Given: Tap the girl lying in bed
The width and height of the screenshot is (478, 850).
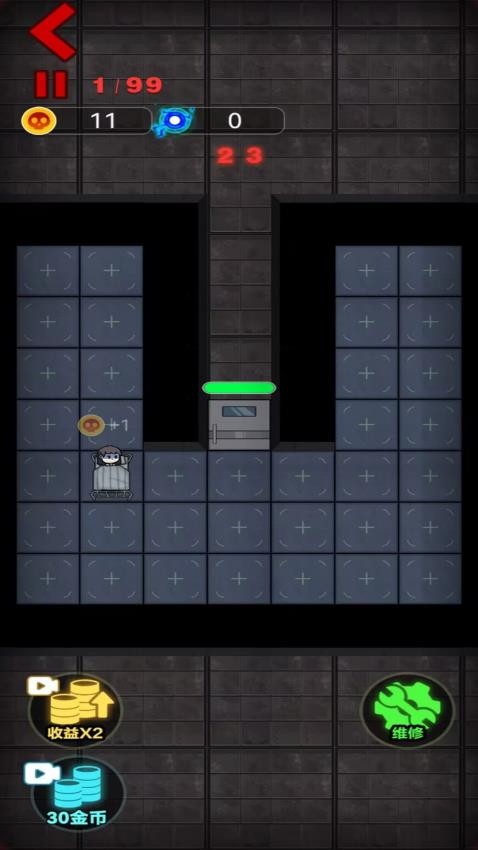Looking at the screenshot, I should tap(112, 473).
